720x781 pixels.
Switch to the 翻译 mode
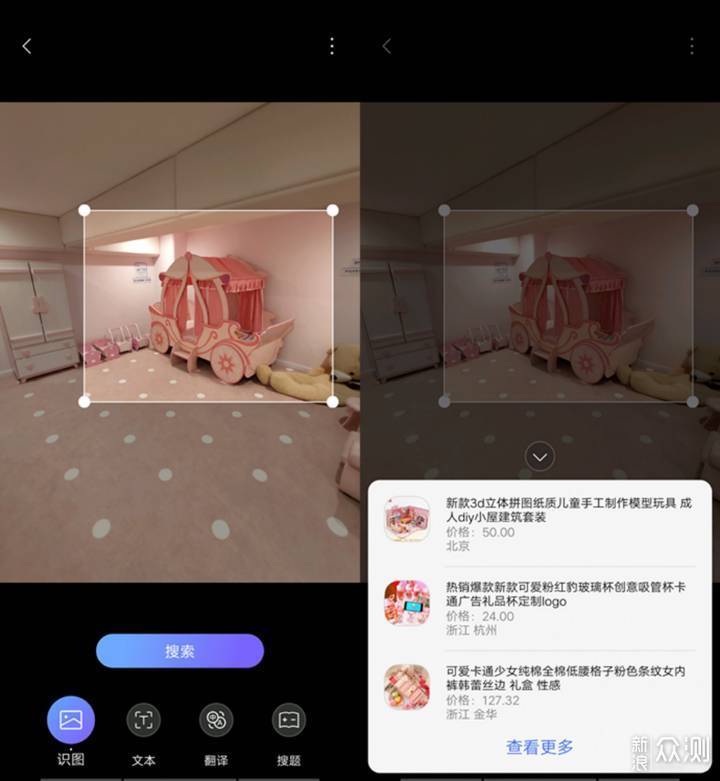click(216, 721)
